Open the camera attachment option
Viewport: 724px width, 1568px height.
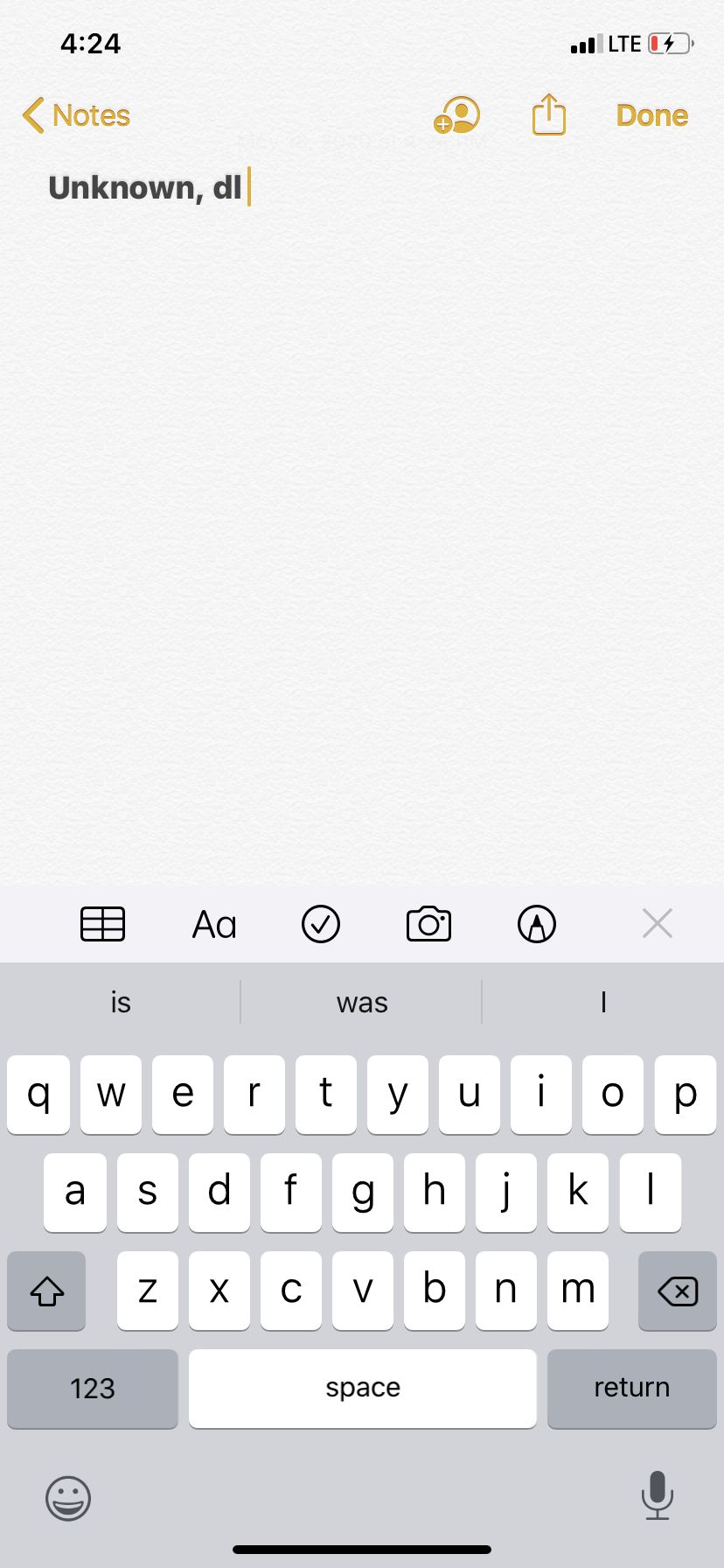[x=428, y=924]
